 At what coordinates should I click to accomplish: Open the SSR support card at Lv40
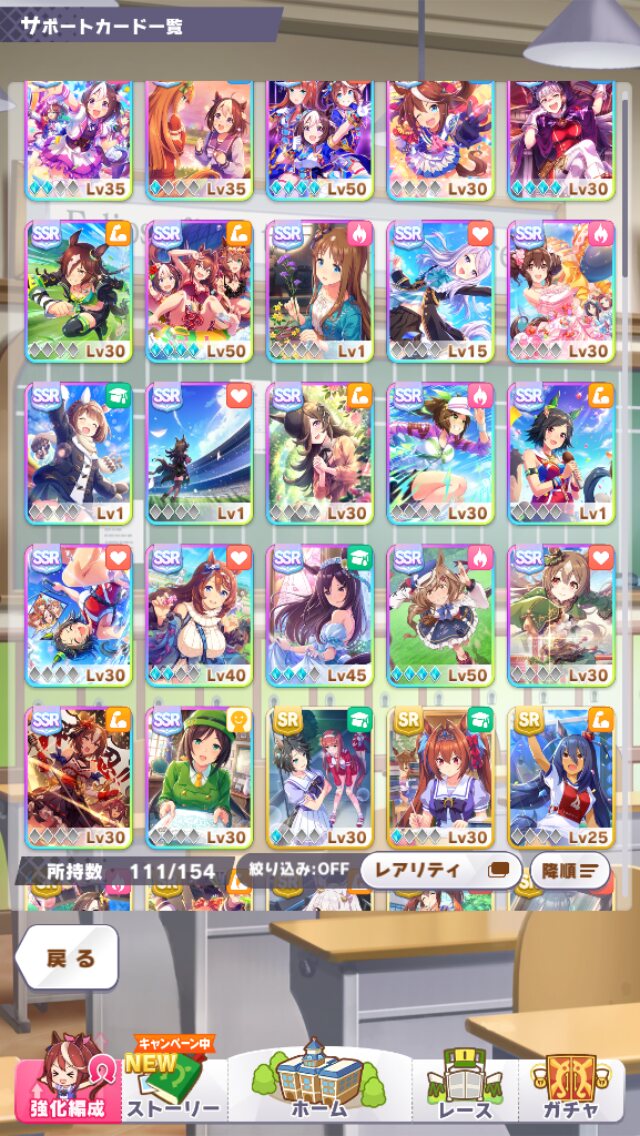199,615
